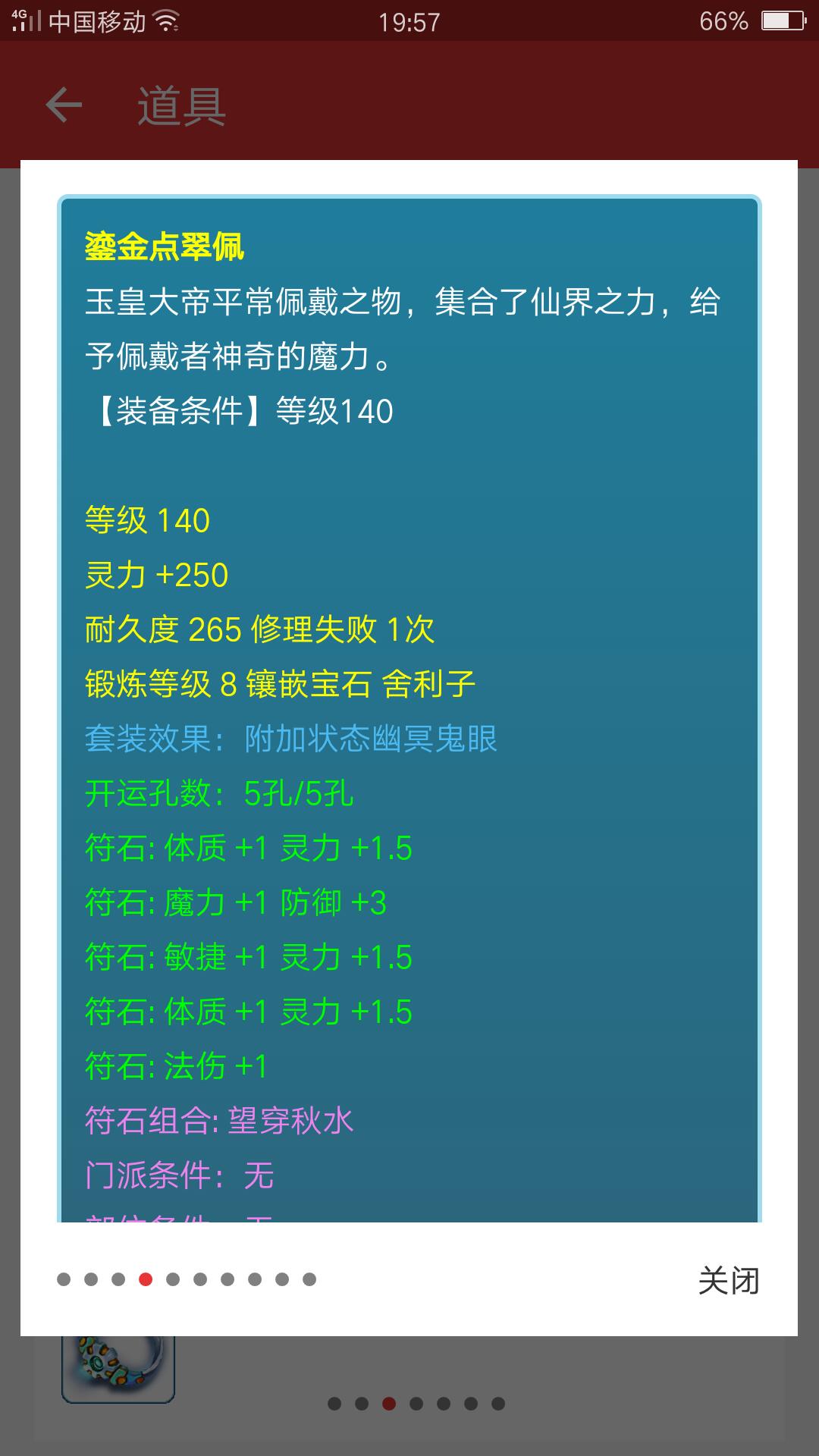Go back from the 道具 page
Screen dimensions: 819x1456
pyautogui.click(x=64, y=105)
